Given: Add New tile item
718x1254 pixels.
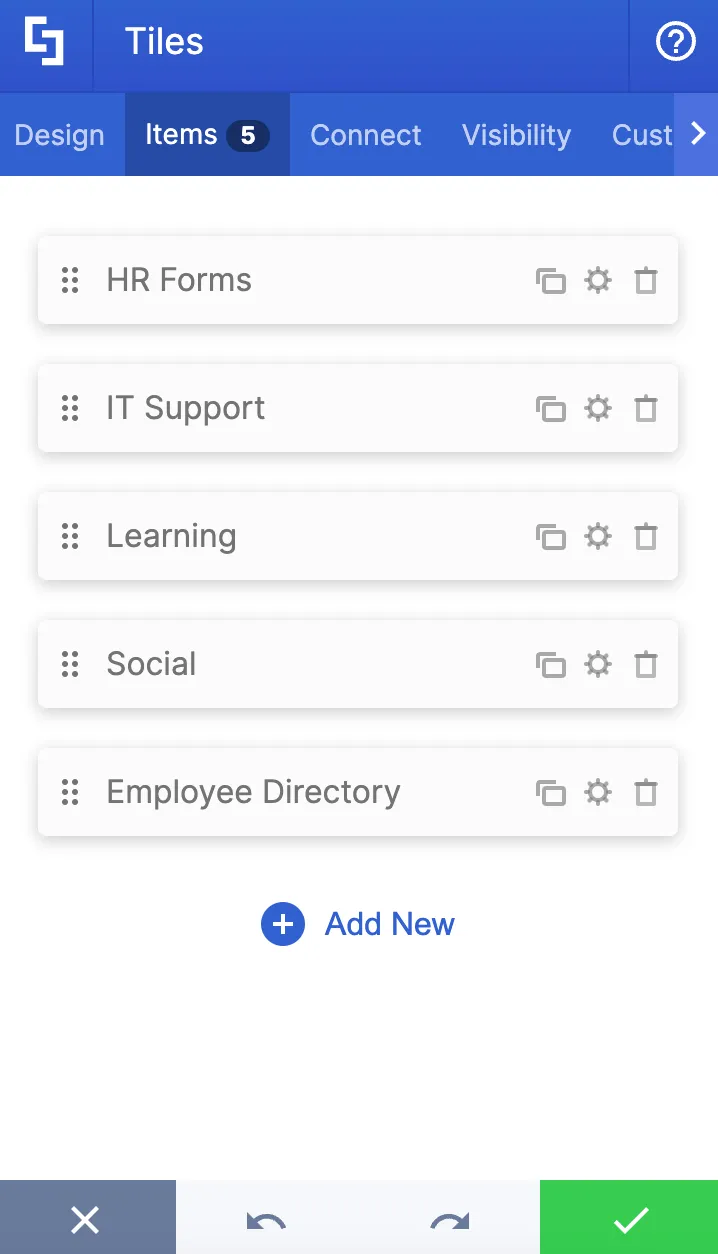Looking at the screenshot, I should [358, 924].
